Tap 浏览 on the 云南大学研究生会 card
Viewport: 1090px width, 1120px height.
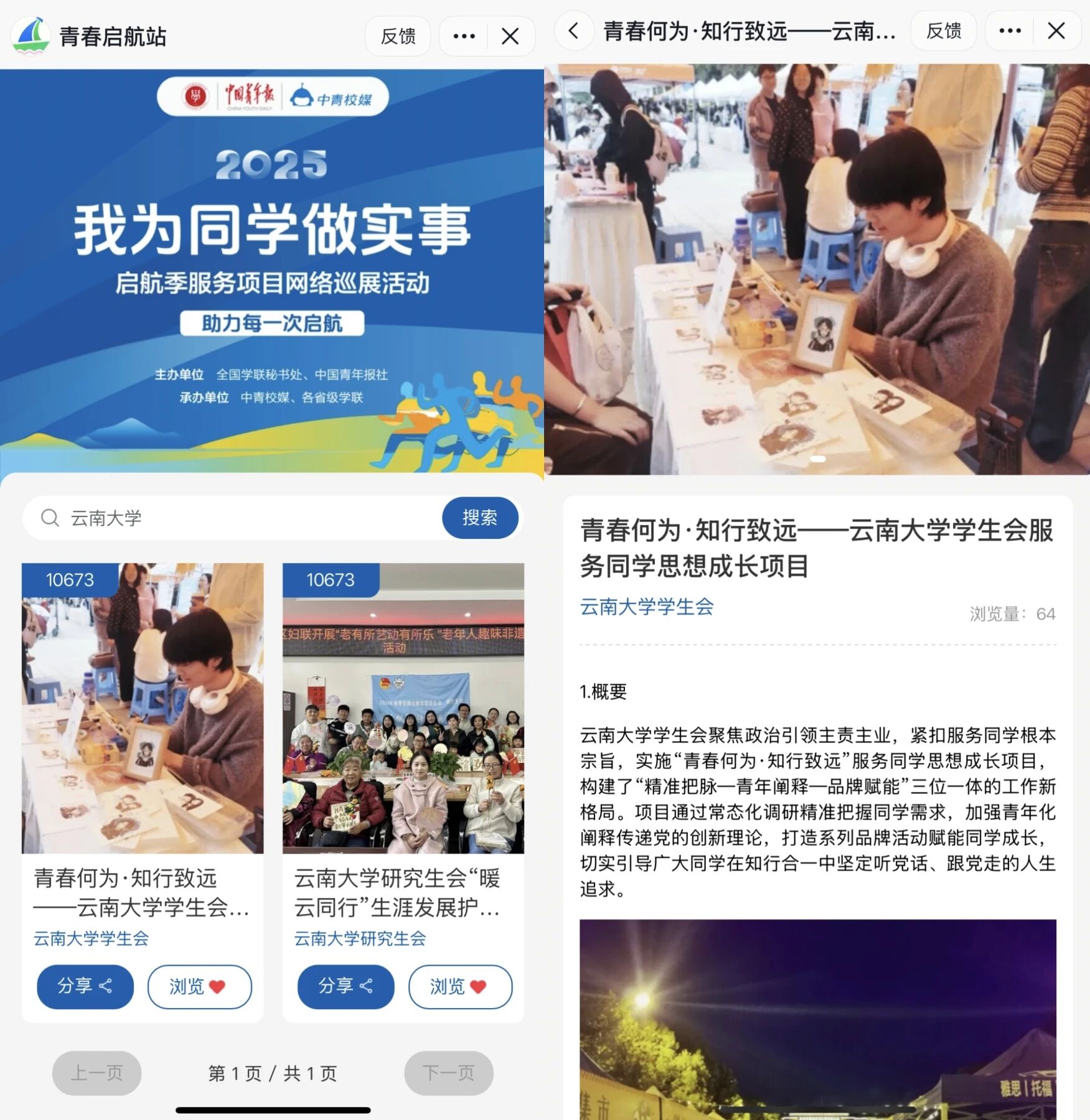pyautogui.click(x=460, y=986)
